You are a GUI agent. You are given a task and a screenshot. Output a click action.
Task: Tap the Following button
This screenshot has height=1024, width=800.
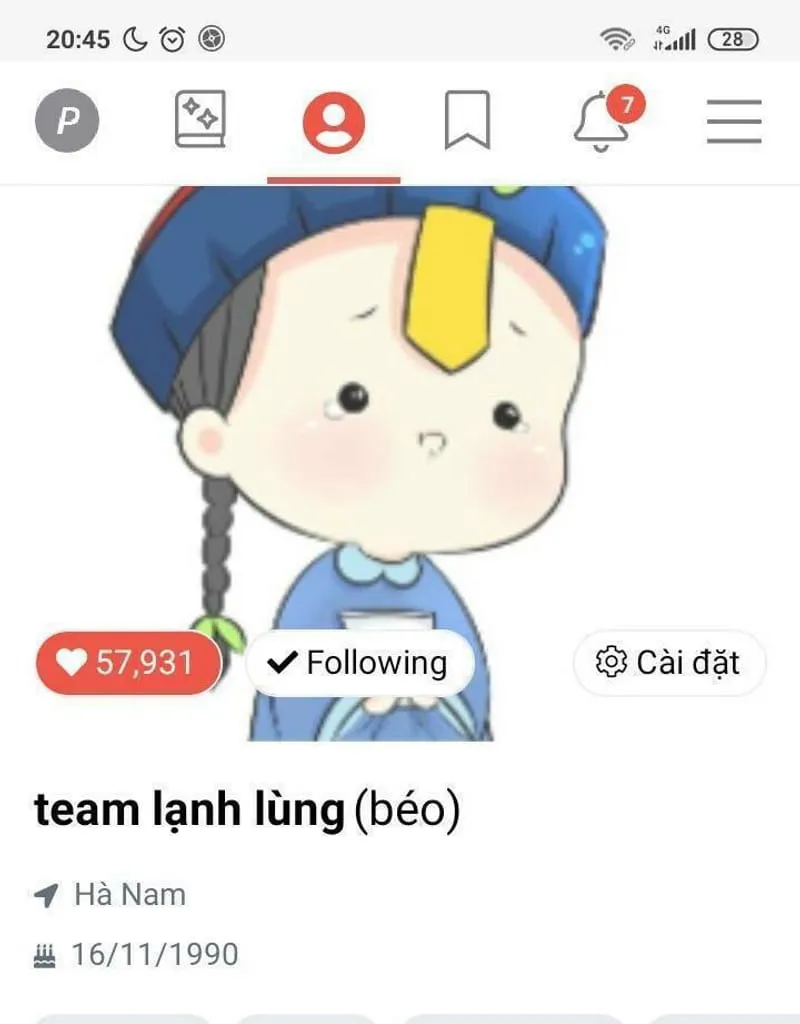(x=360, y=663)
